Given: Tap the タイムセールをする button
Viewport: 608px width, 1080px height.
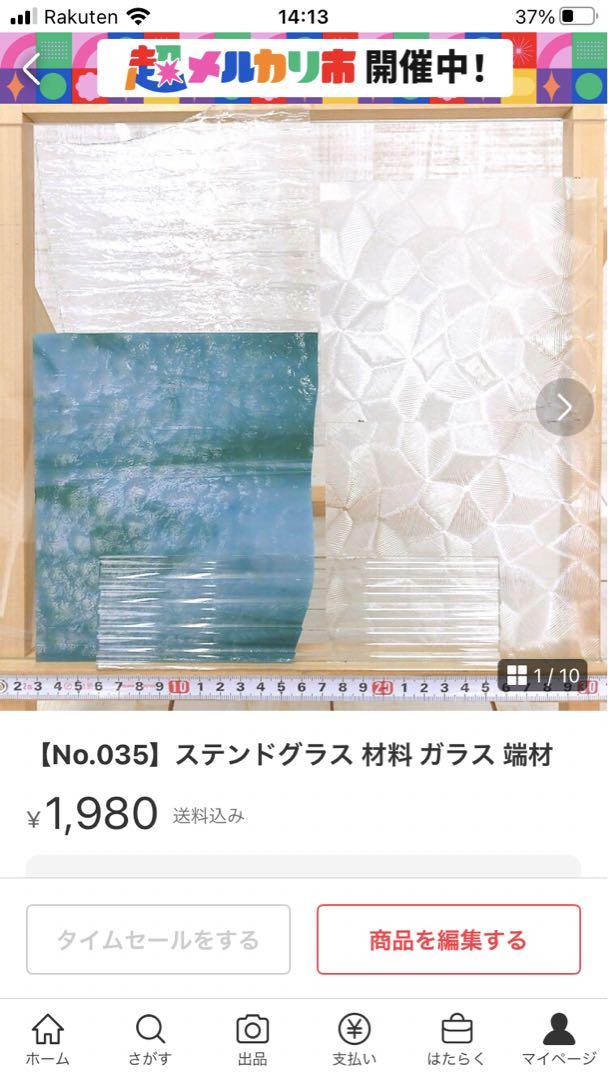Looking at the screenshot, I should pos(158,940).
